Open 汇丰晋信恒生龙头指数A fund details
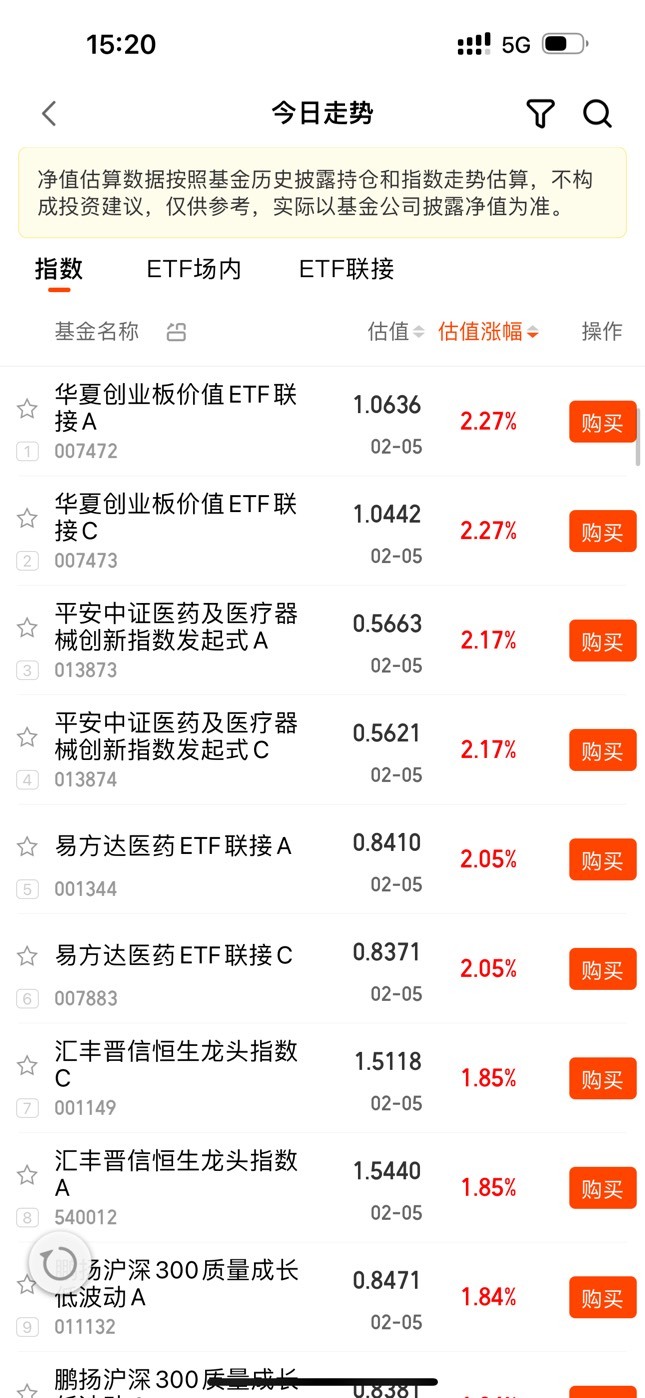Image resolution: width=645 pixels, height=1398 pixels. [177, 1188]
